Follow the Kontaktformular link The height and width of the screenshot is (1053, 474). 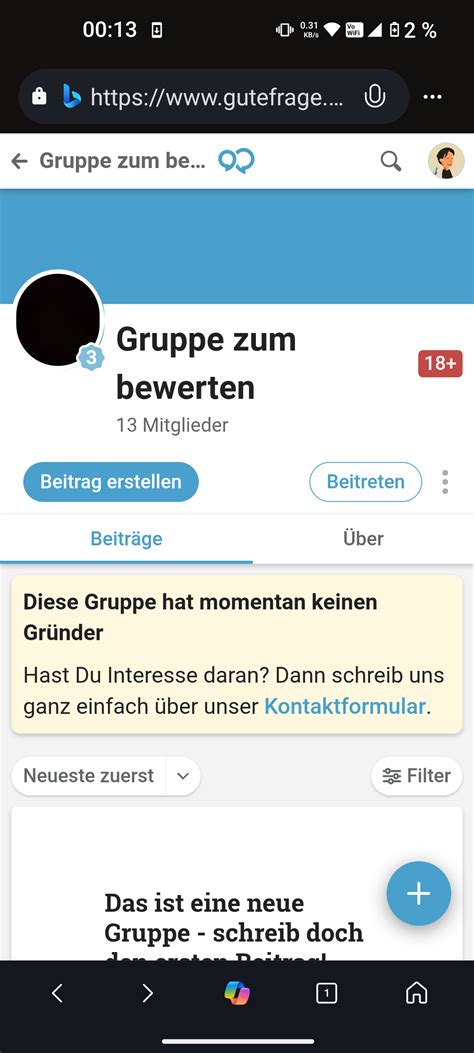[x=345, y=706]
